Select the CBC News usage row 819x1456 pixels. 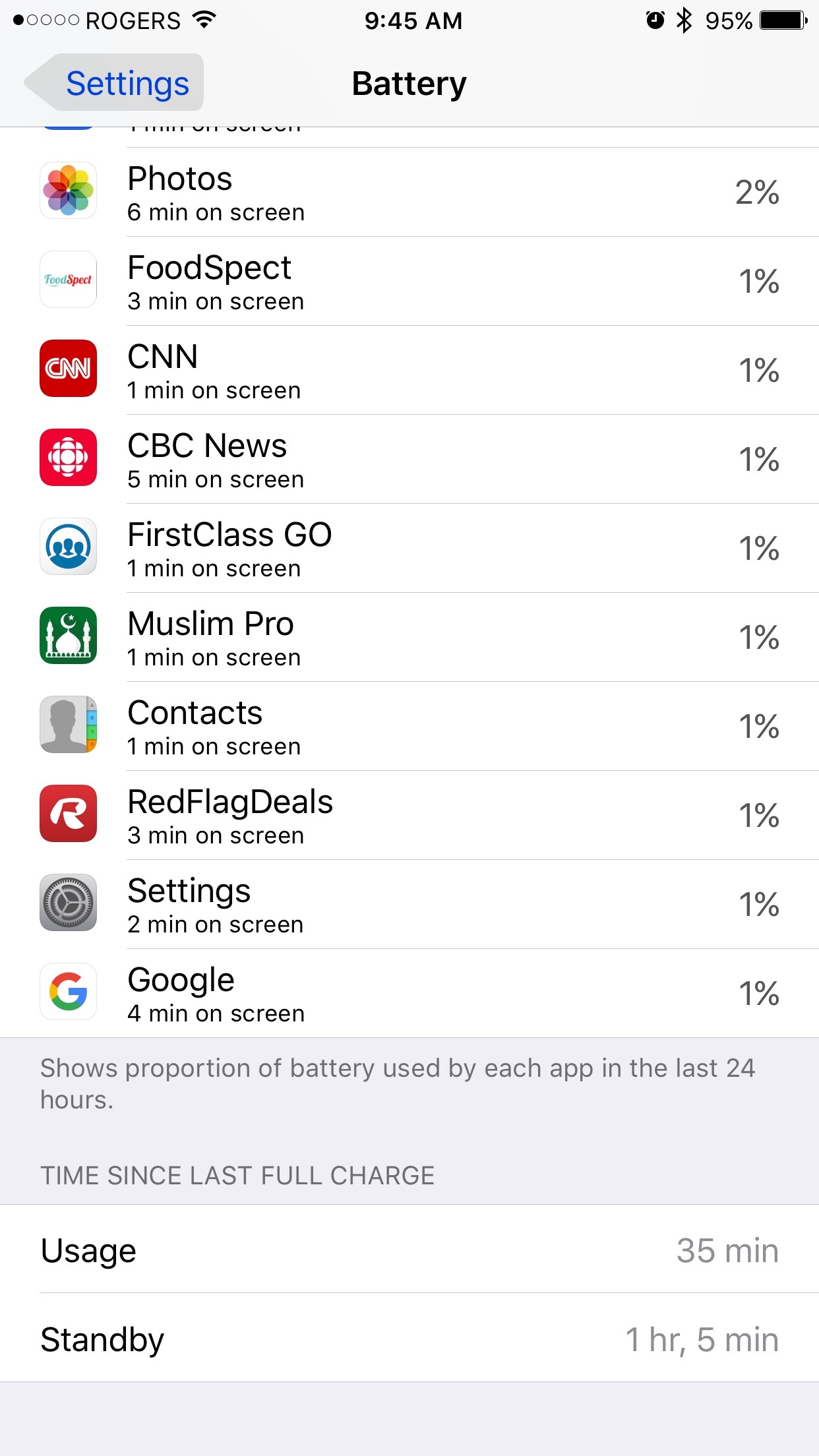[x=409, y=459]
